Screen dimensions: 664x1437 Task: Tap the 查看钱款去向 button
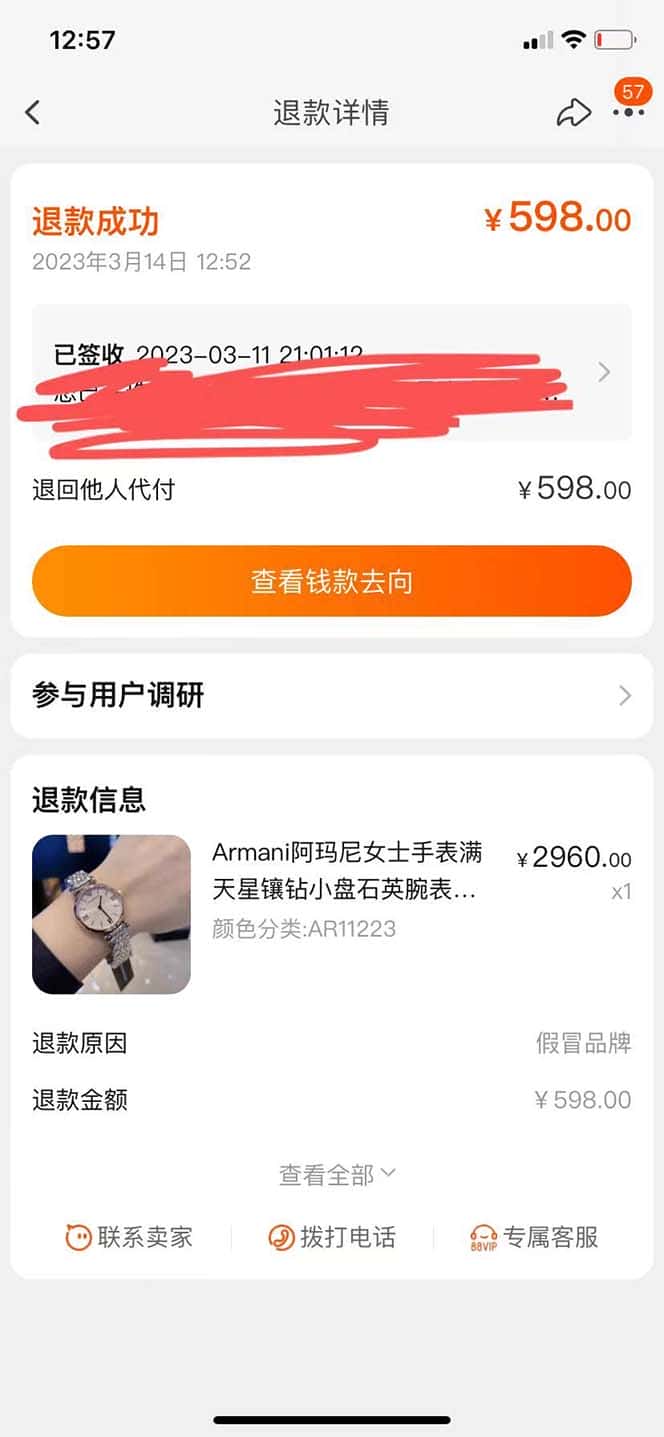click(x=331, y=581)
